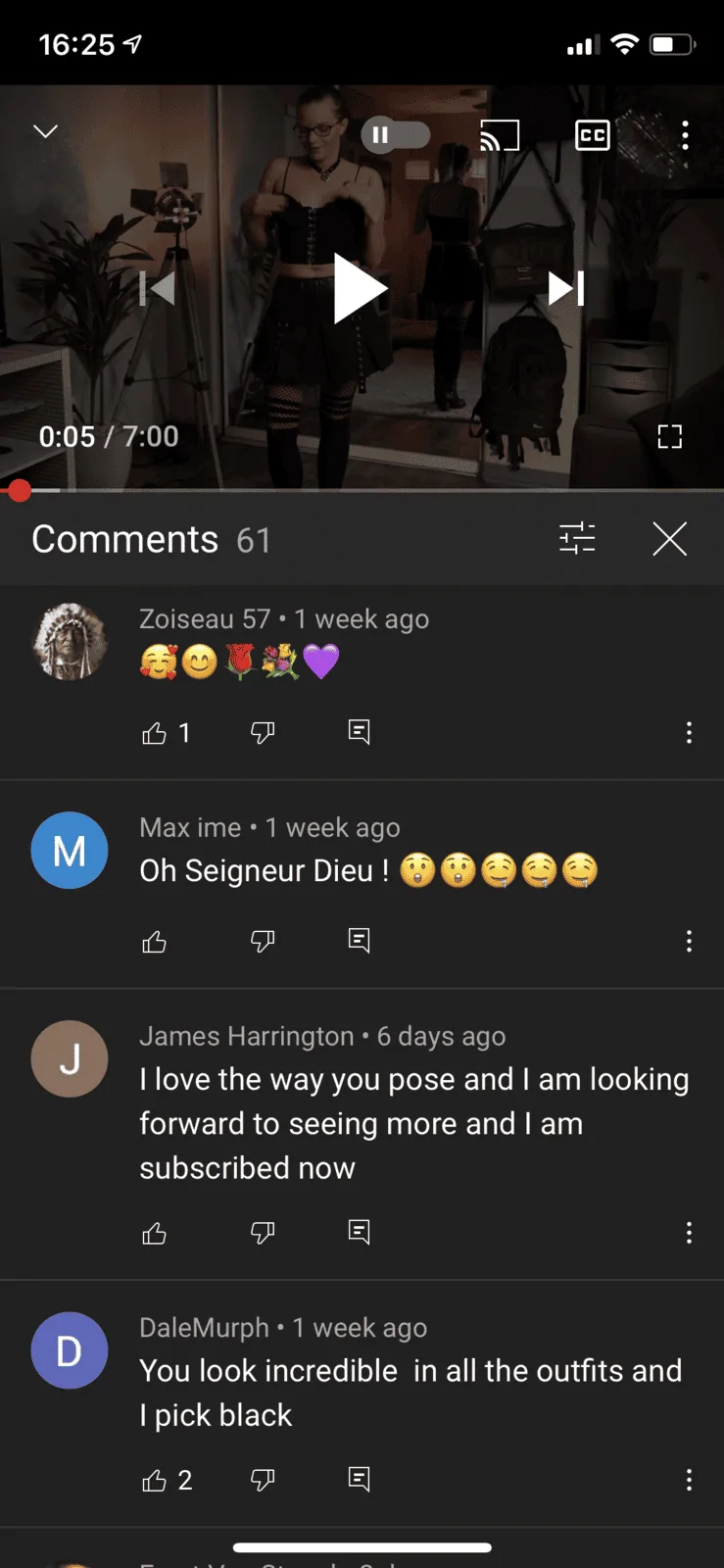Screen dimensions: 724x1568
Task: Play the paused video
Action: [360, 288]
